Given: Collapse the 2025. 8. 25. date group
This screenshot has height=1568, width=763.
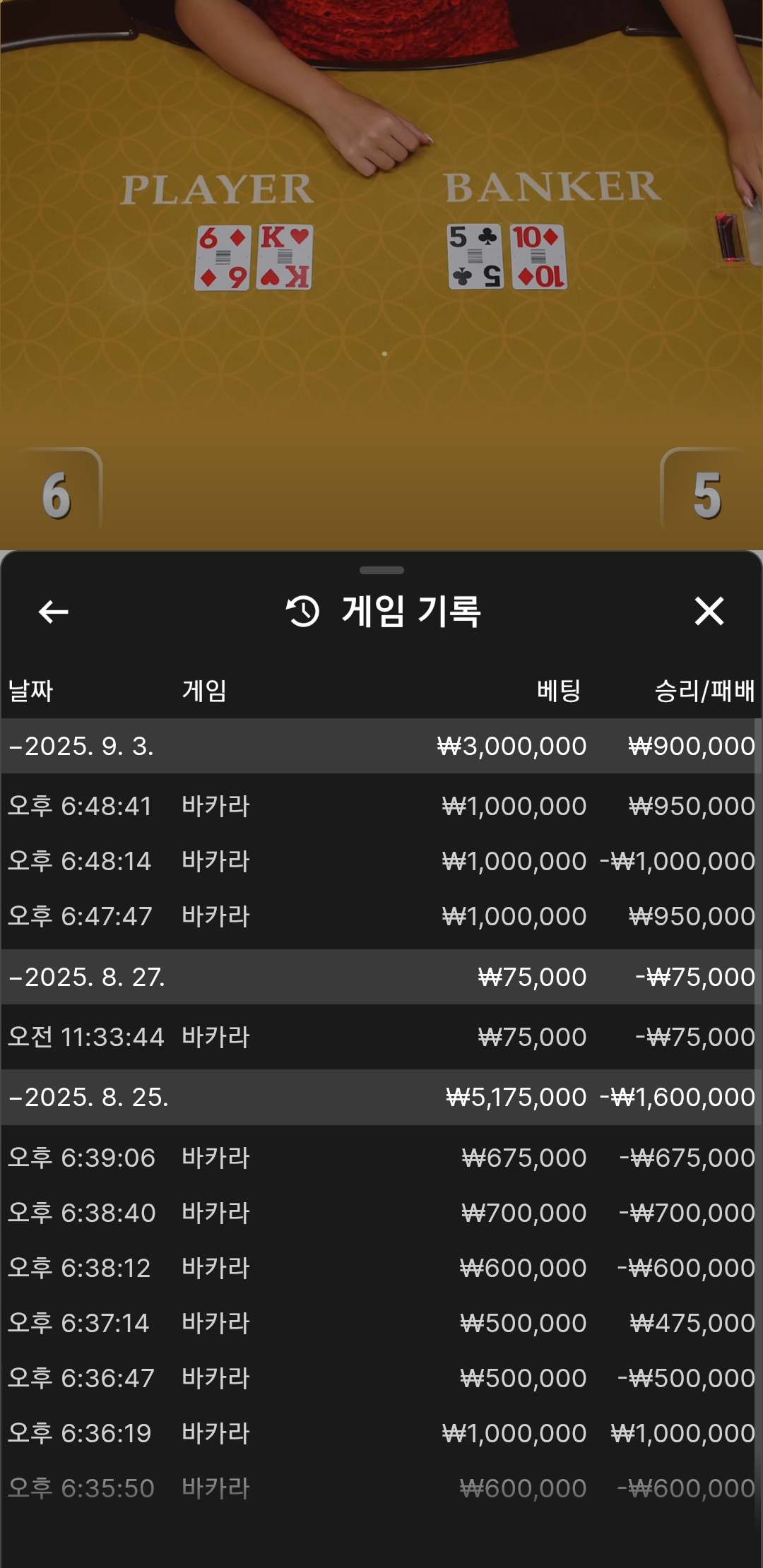Looking at the screenshot, I should point(379,1097).
